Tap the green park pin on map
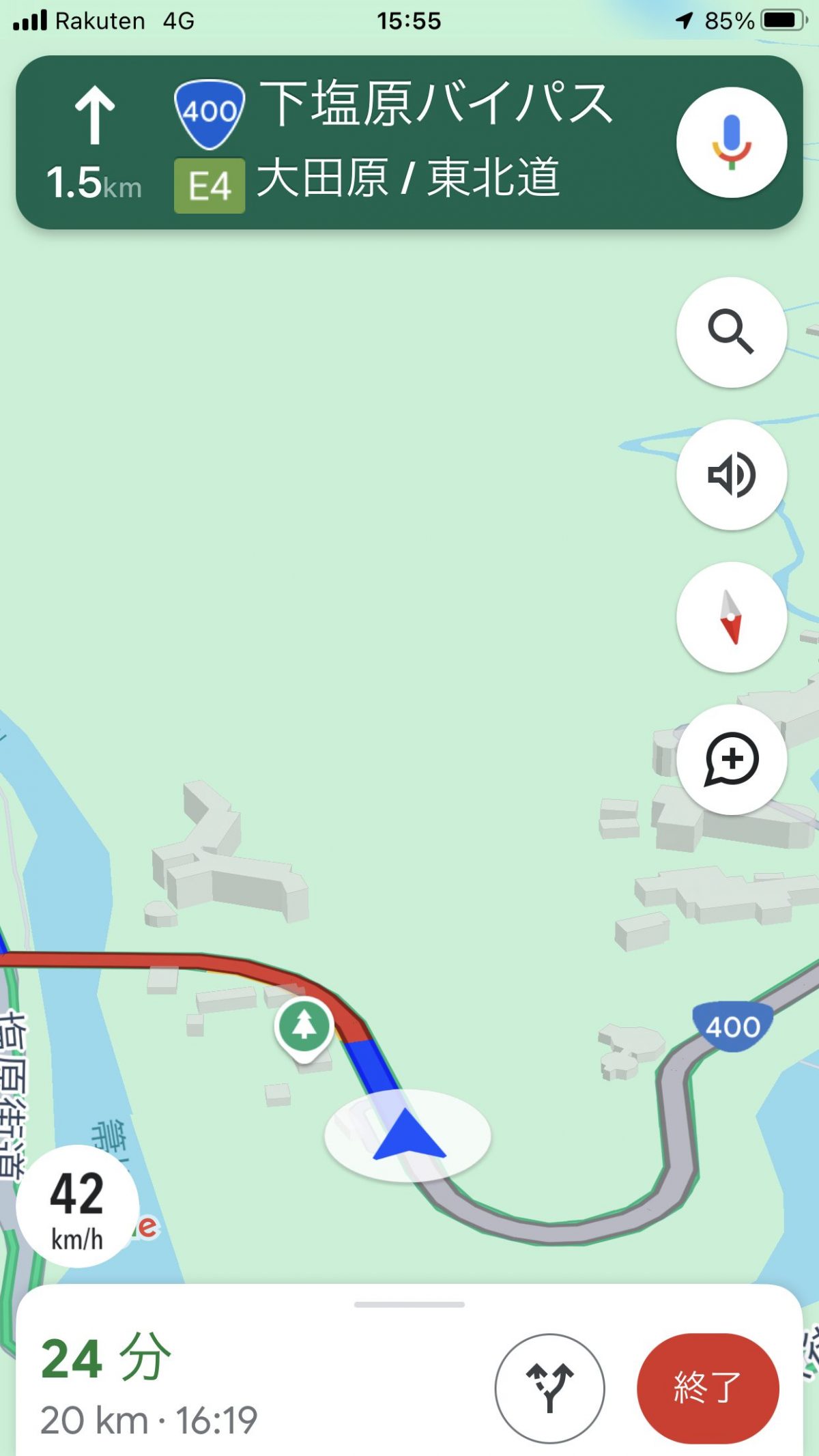 tap(304, 1026)
